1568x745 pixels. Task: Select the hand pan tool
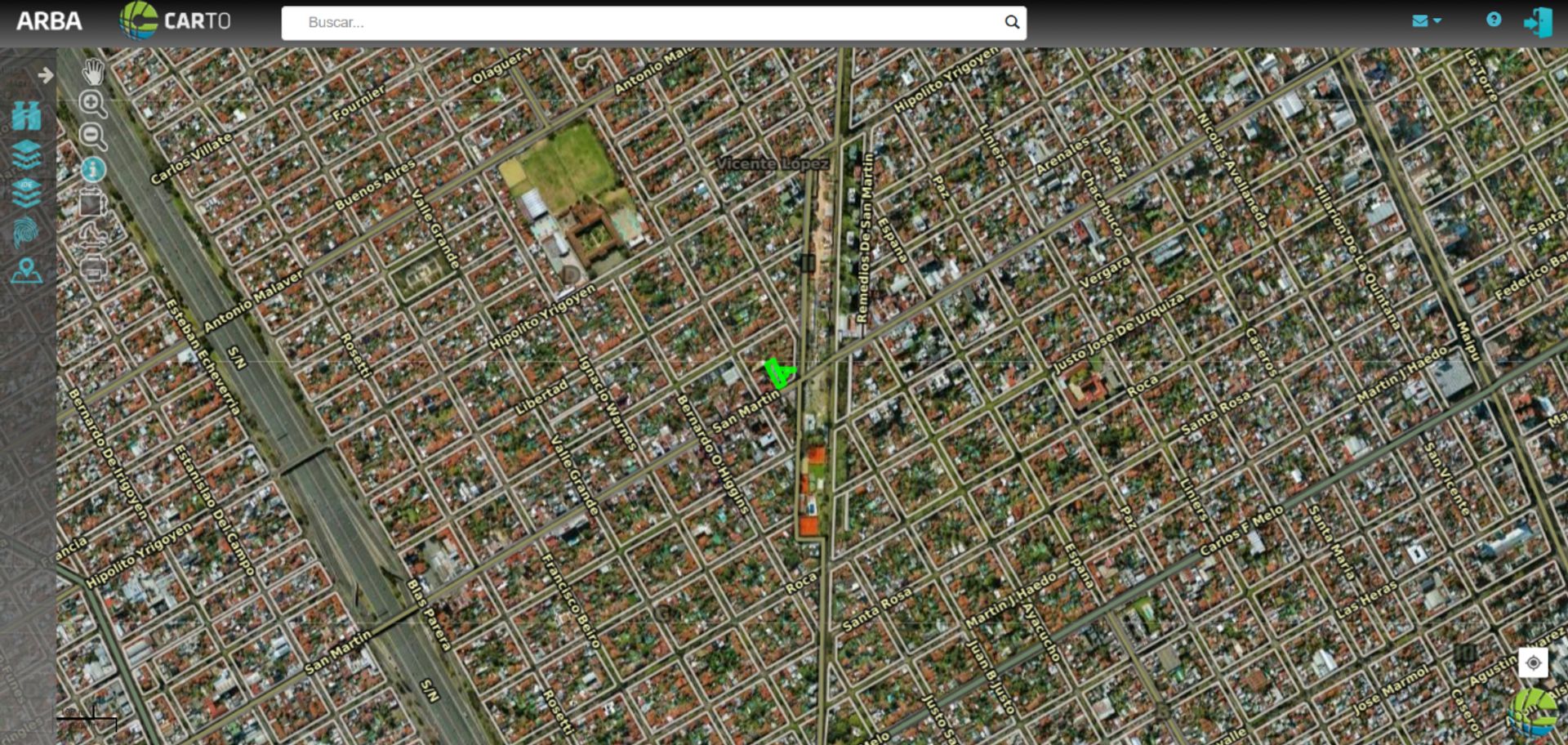tap(93, 72)
